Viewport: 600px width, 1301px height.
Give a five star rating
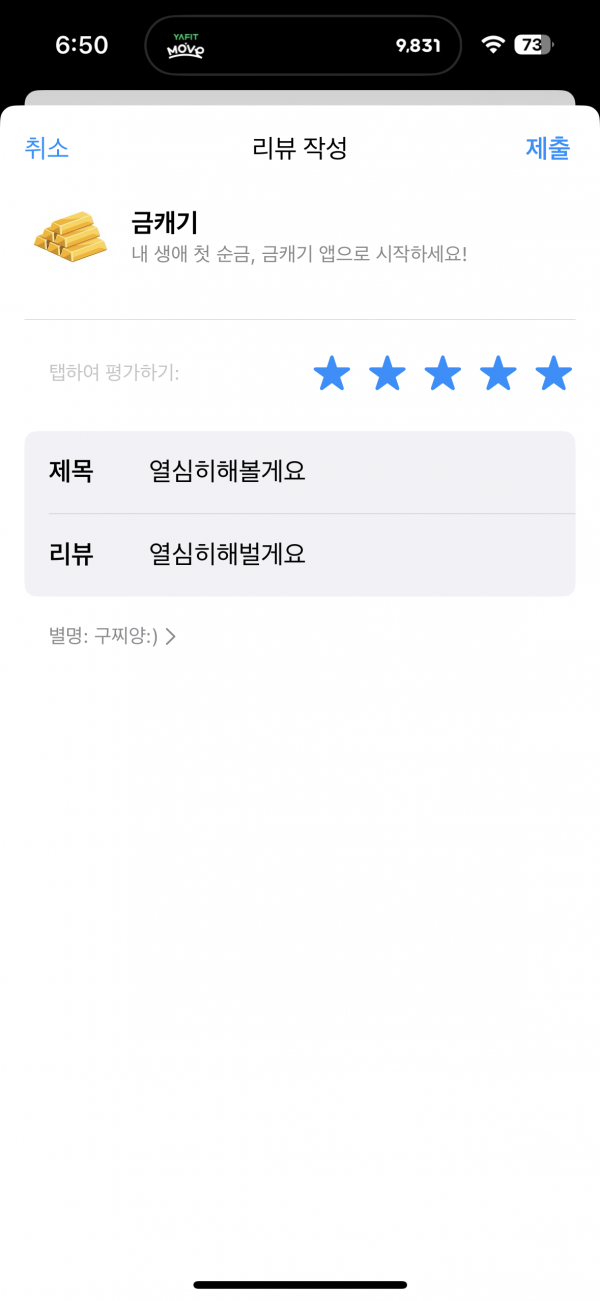(553, 374)
